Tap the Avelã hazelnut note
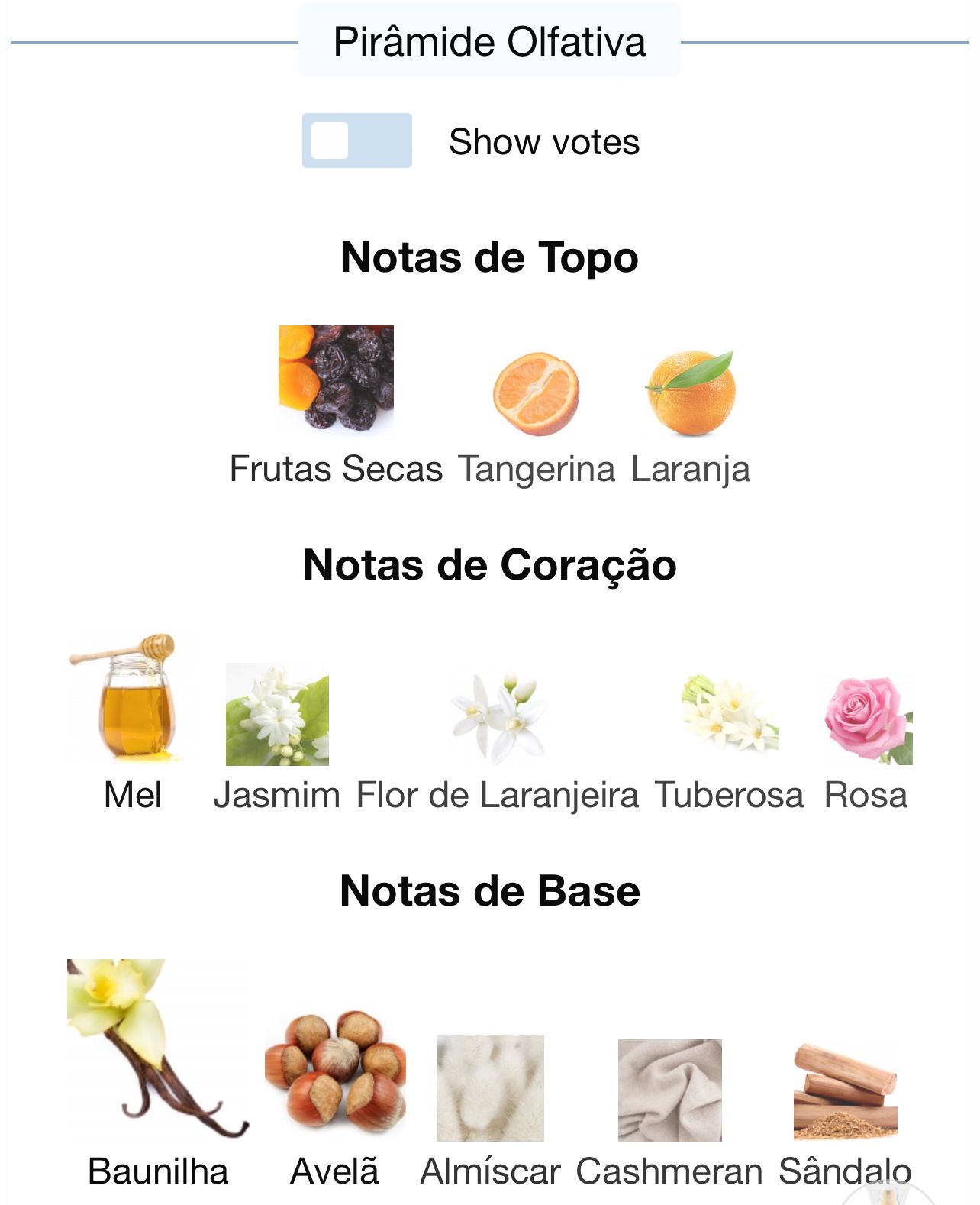 (x=335, y=1100)
